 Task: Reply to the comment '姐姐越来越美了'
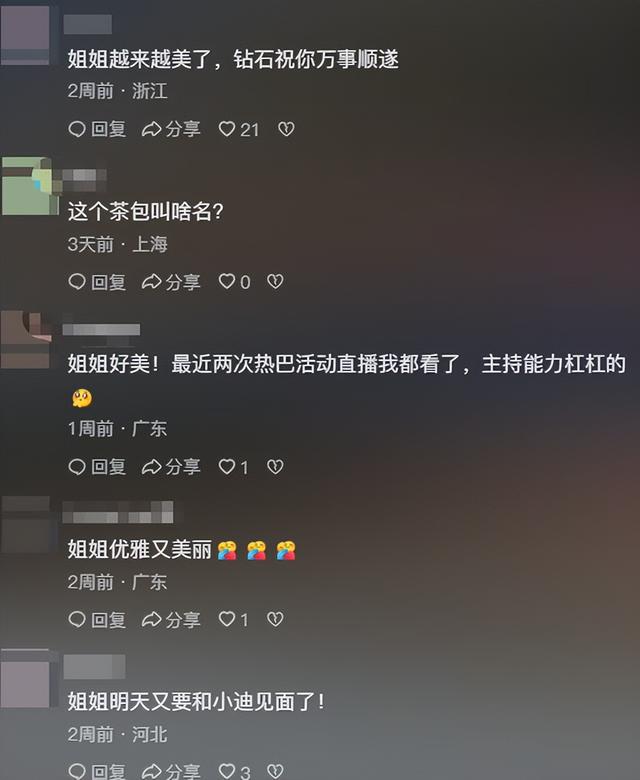(x=97, y=129)
